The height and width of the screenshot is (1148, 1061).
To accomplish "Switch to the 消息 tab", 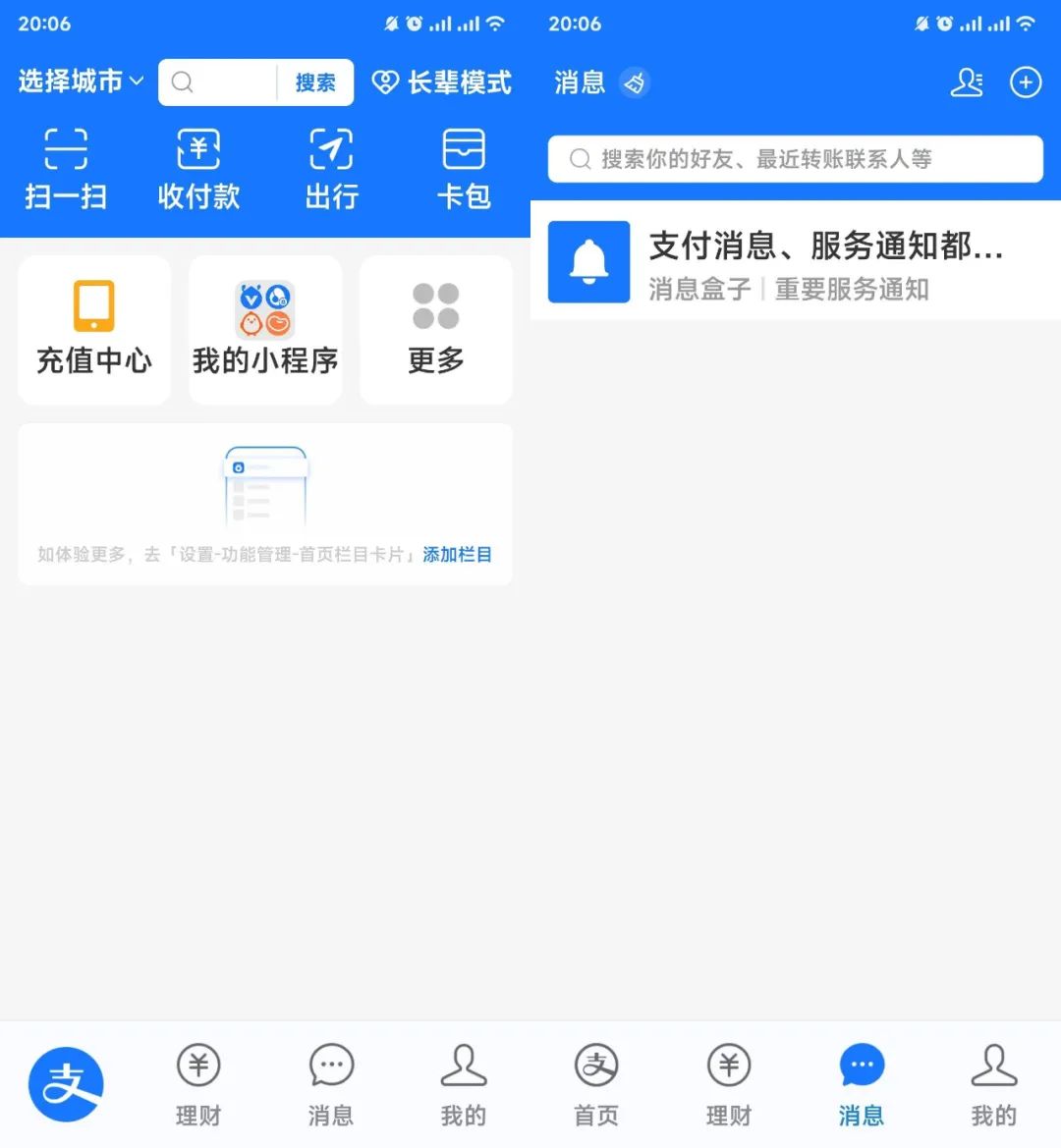I will tap(861, 1085).
